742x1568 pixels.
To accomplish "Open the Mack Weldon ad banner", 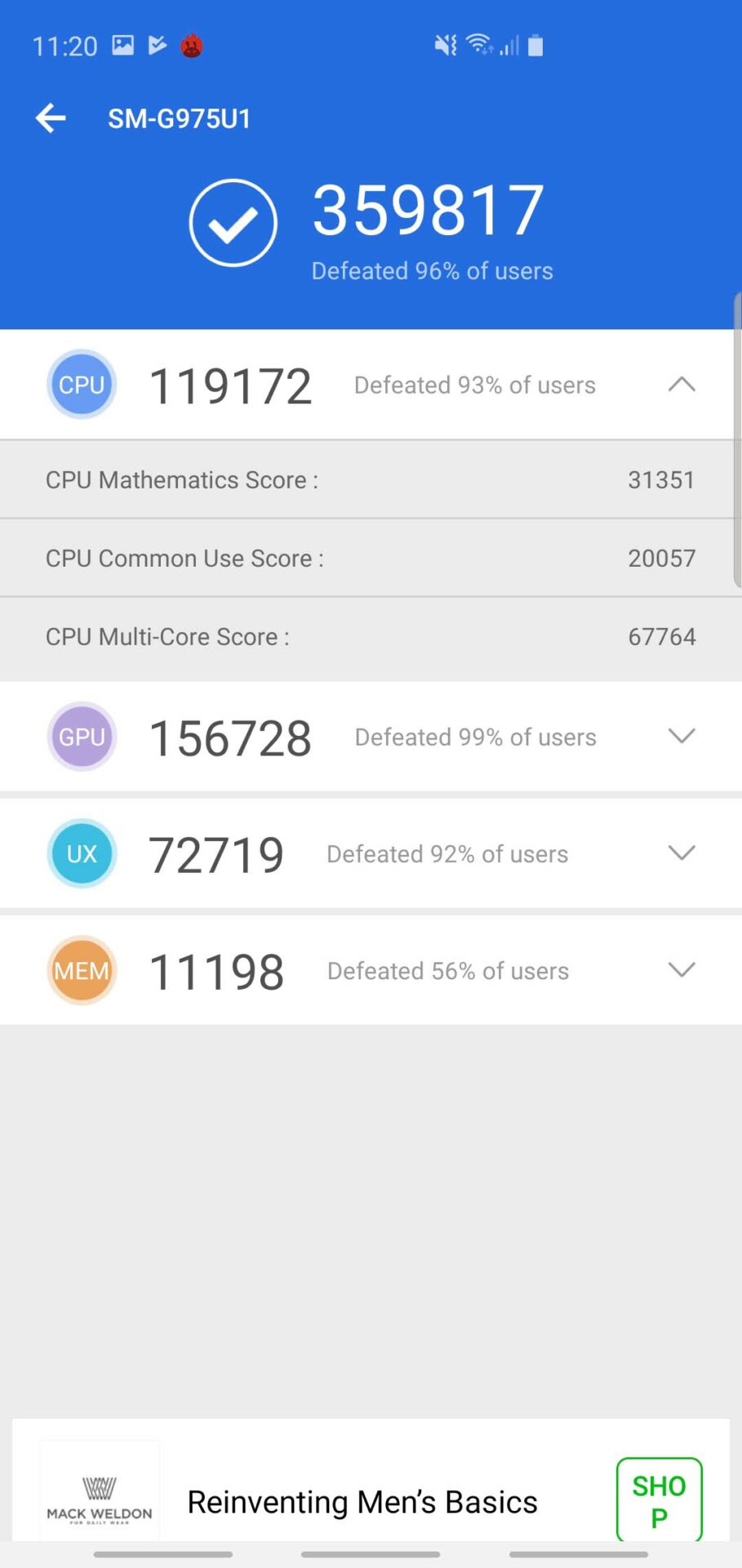I will click(x=362, y=1502).
